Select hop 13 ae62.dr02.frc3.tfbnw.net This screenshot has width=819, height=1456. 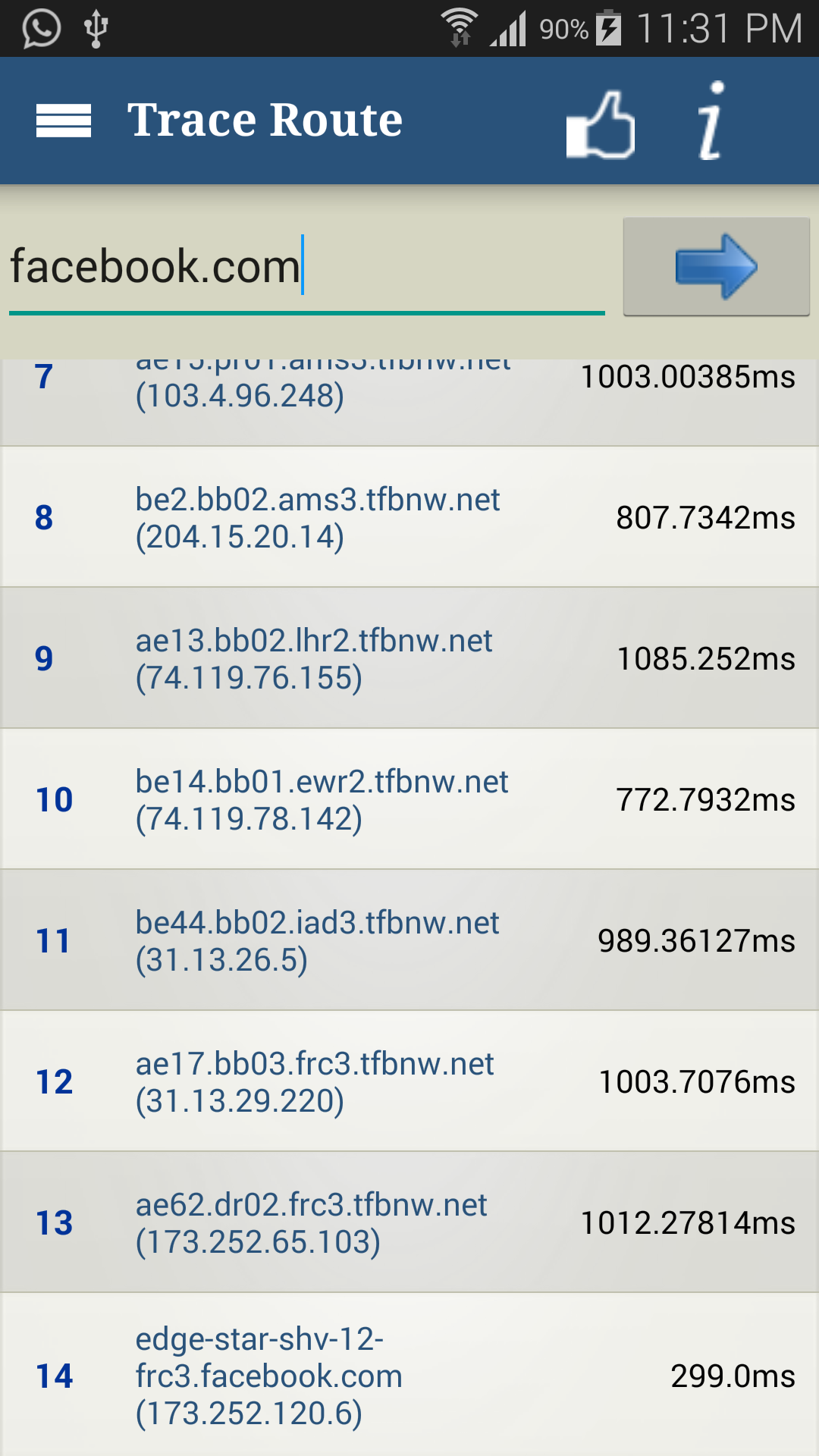409,1222
